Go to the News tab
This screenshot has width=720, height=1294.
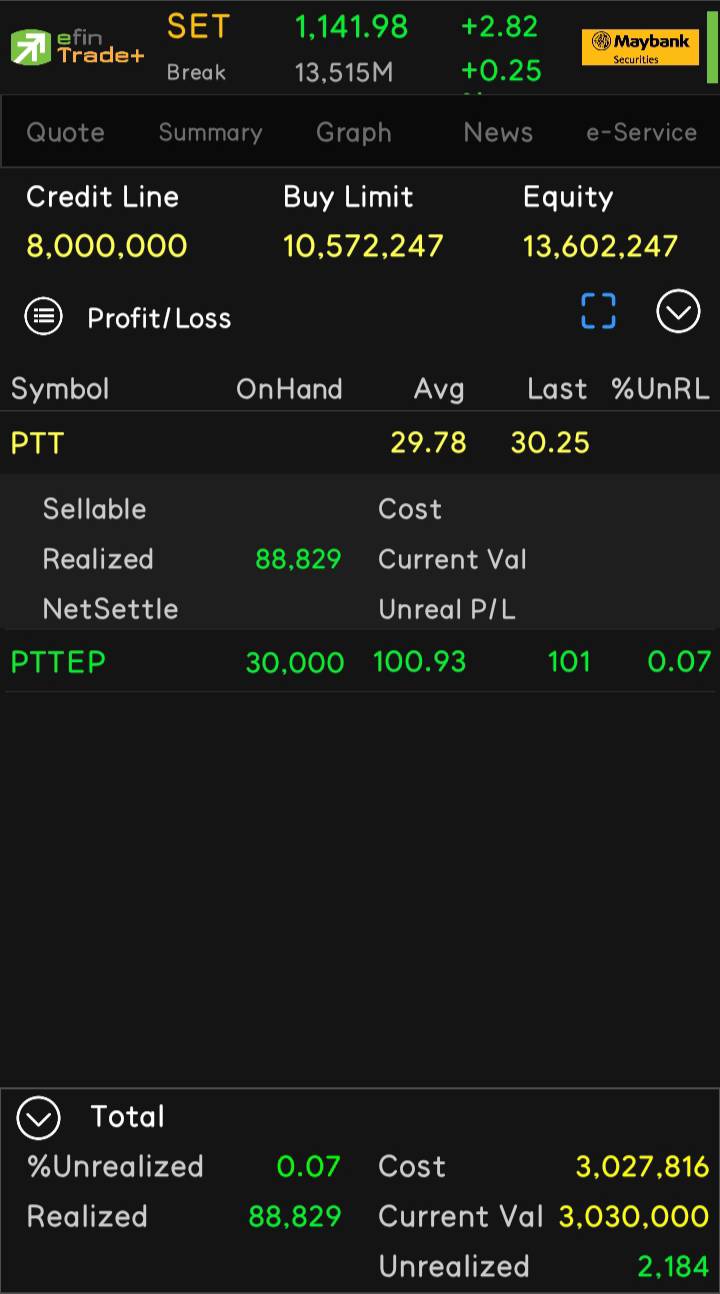point(498,132)
